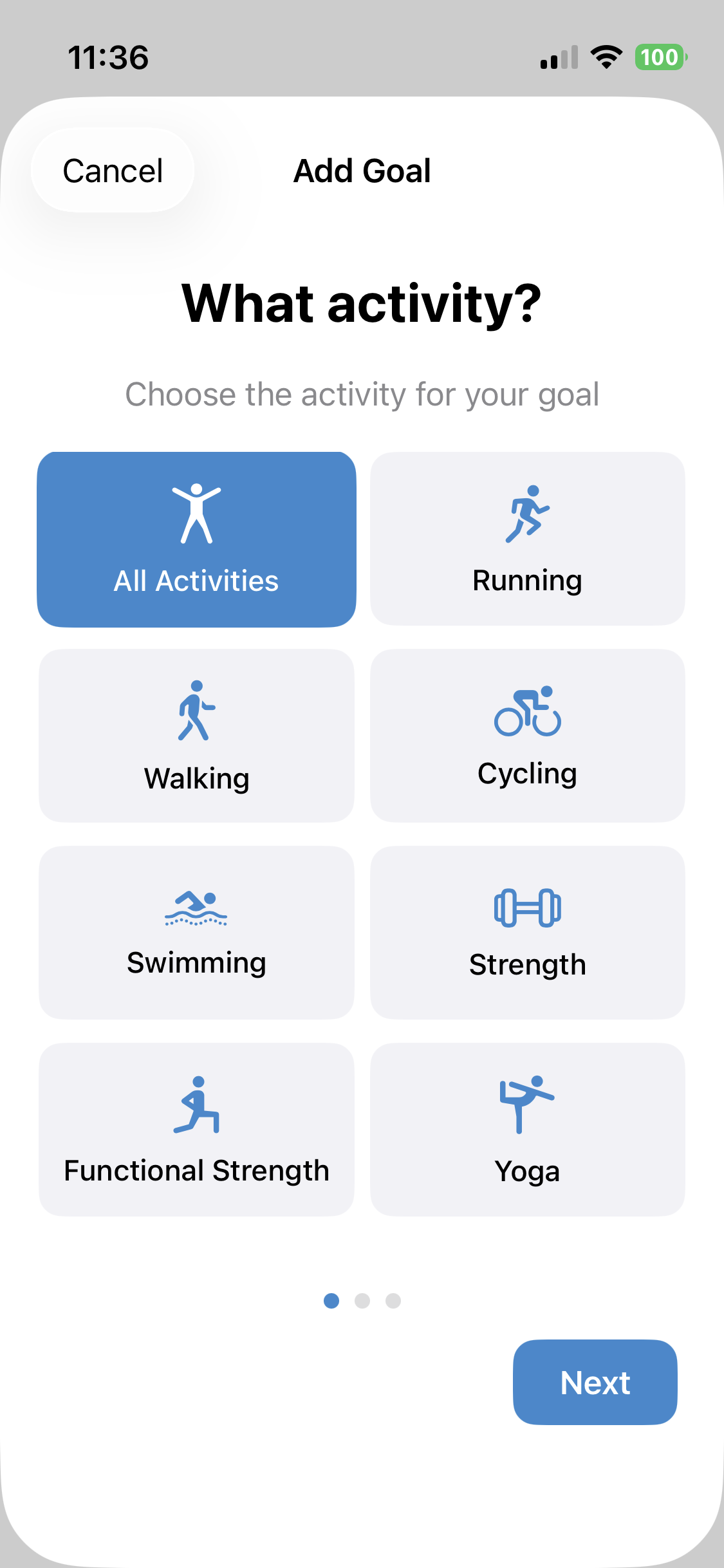The width and height of the screenshot is (724, 1568).
Task: Tap the Add Goal title
Action: tap(362, 170)
